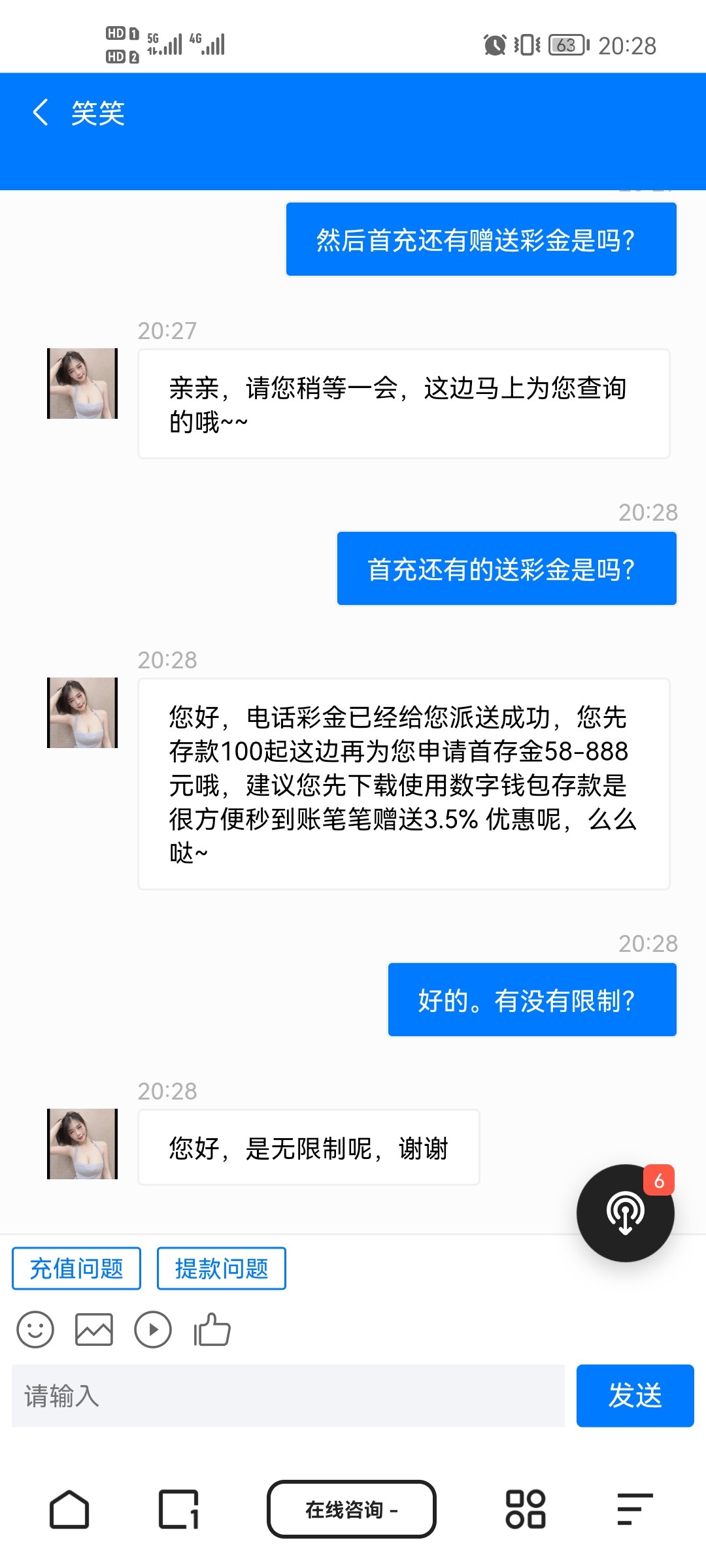Tap the 在线咨询 page title box
Image resolution: width=706 pixels, height=1568 pixels.
pyautogui.click(x=352, y=1509)
